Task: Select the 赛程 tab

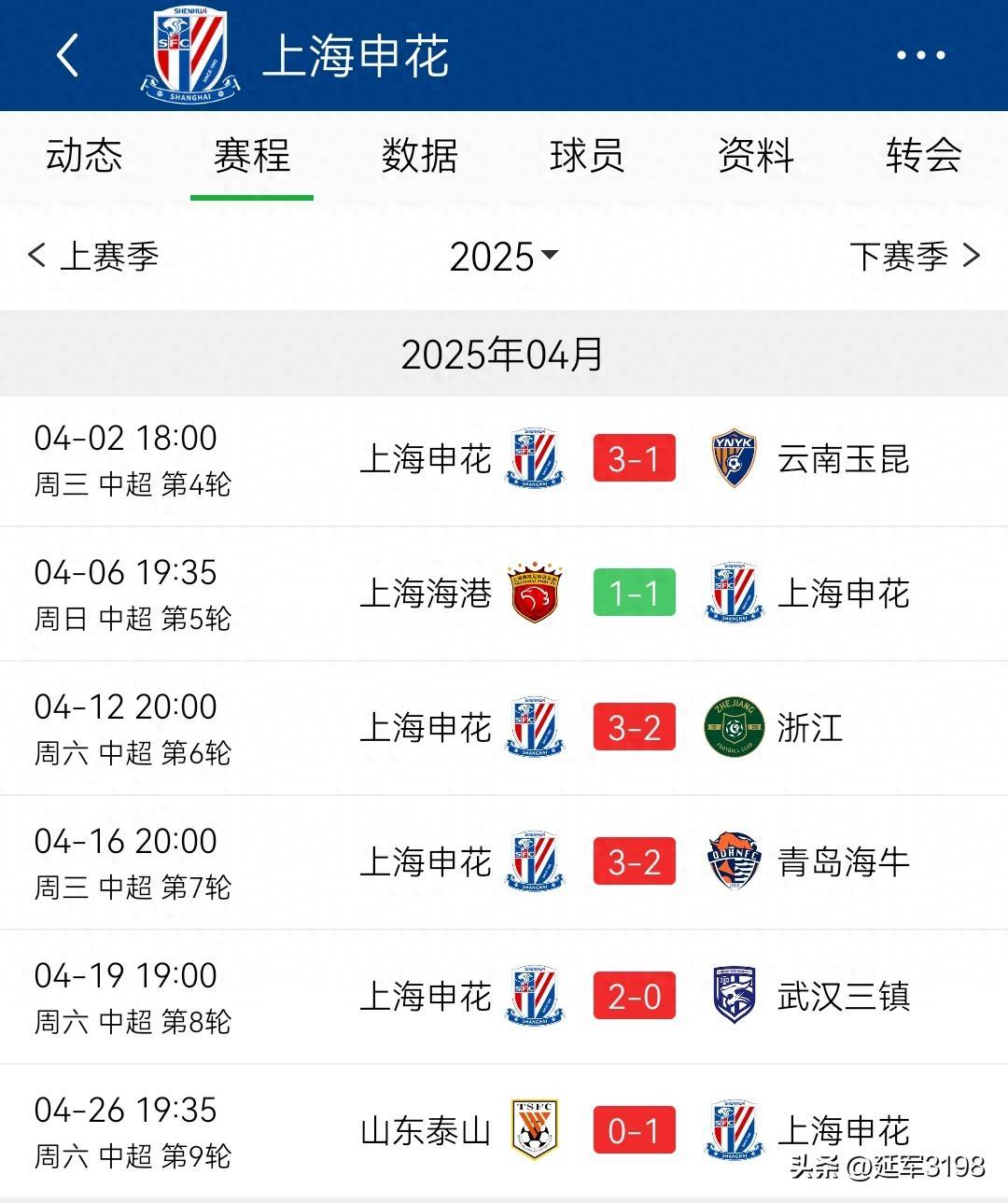Action: click(252, 156)
